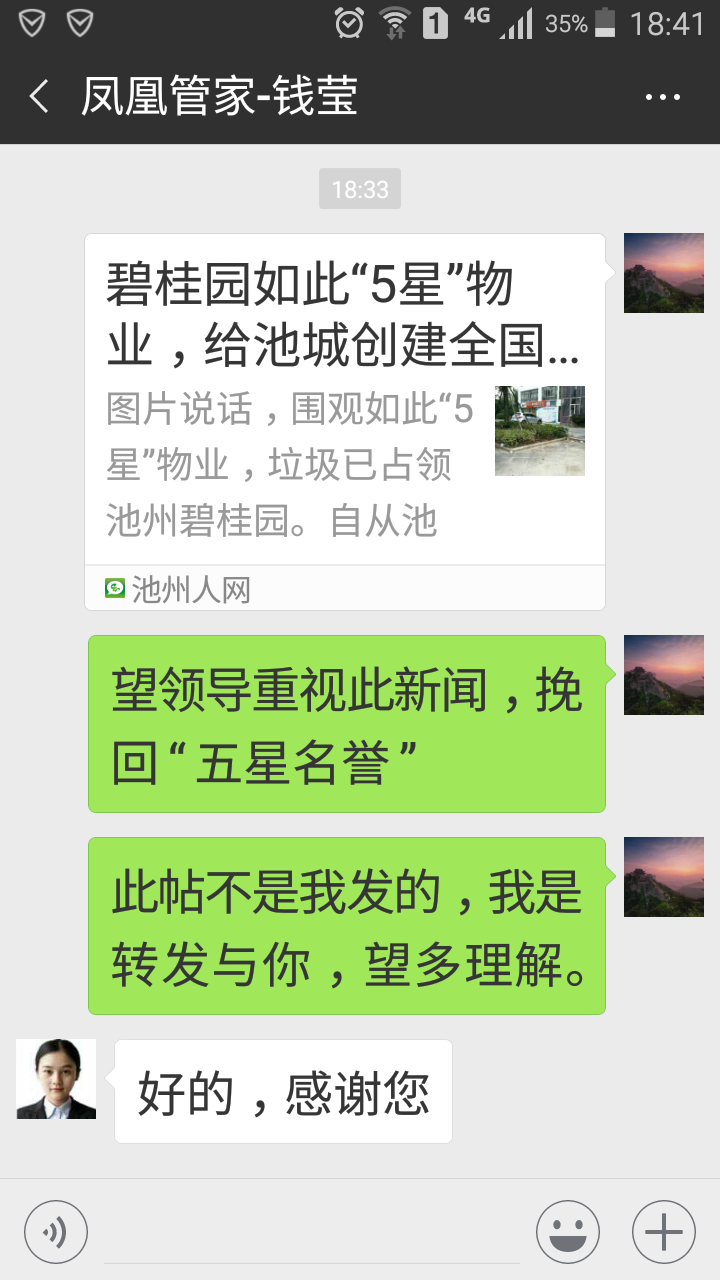
Task: Open the shared 碧桂园 5星物业 article card
Action: pos(345,420)
